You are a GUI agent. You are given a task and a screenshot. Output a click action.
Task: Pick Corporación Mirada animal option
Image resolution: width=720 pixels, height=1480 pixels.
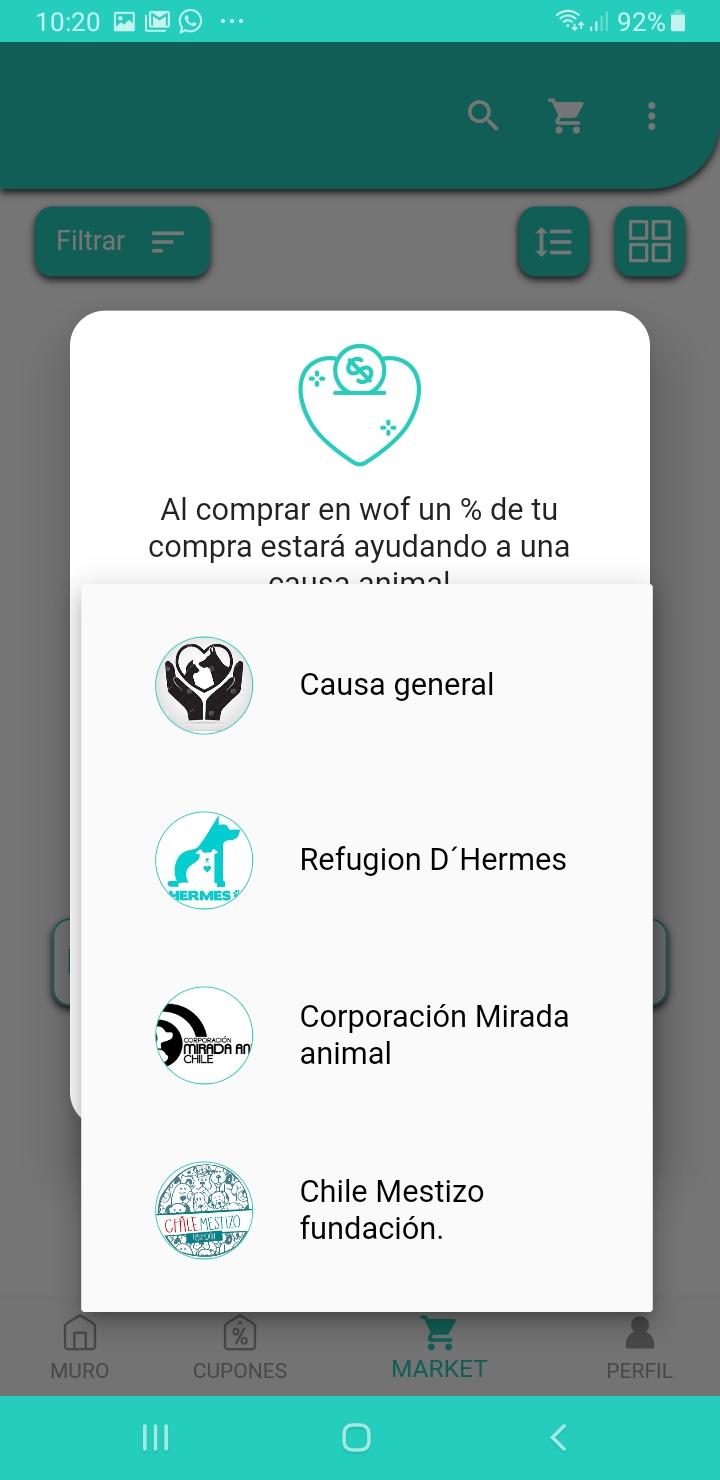tap(366, 1035)
